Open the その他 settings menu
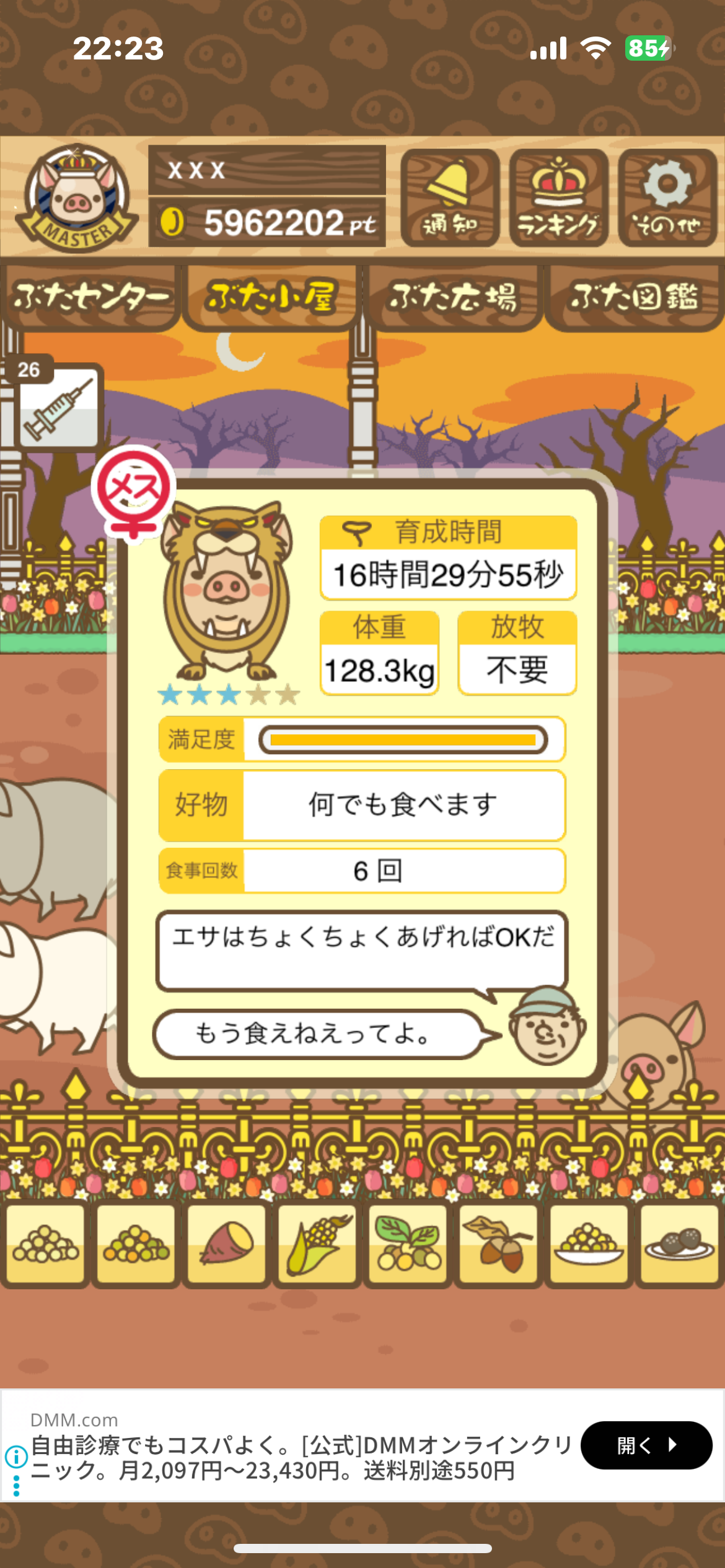725x1568 pixels. click(x=667, y=198)
